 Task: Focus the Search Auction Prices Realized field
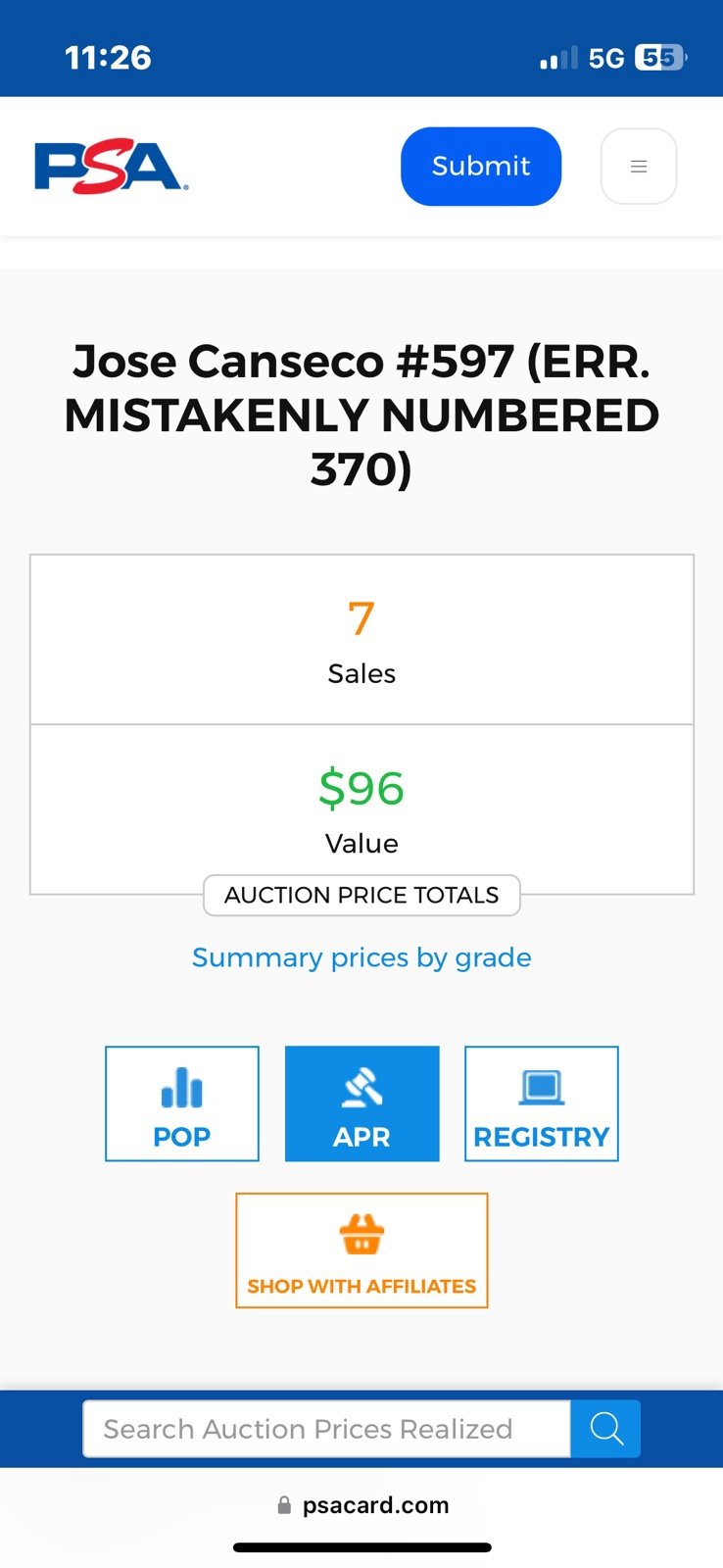(326, 1429)
